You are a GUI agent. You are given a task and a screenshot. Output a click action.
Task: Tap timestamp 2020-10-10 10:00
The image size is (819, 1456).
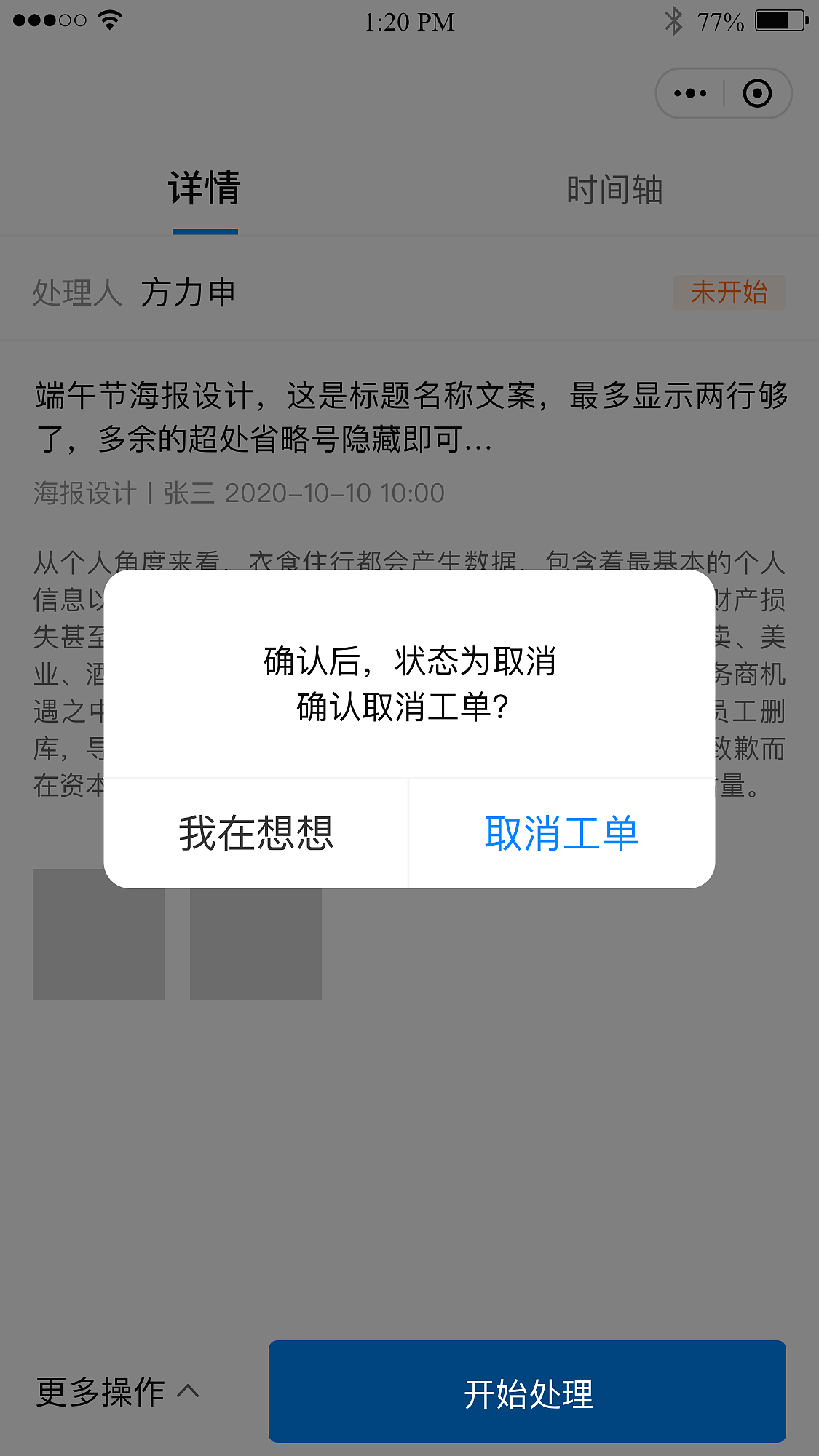(x=335, y=493)
